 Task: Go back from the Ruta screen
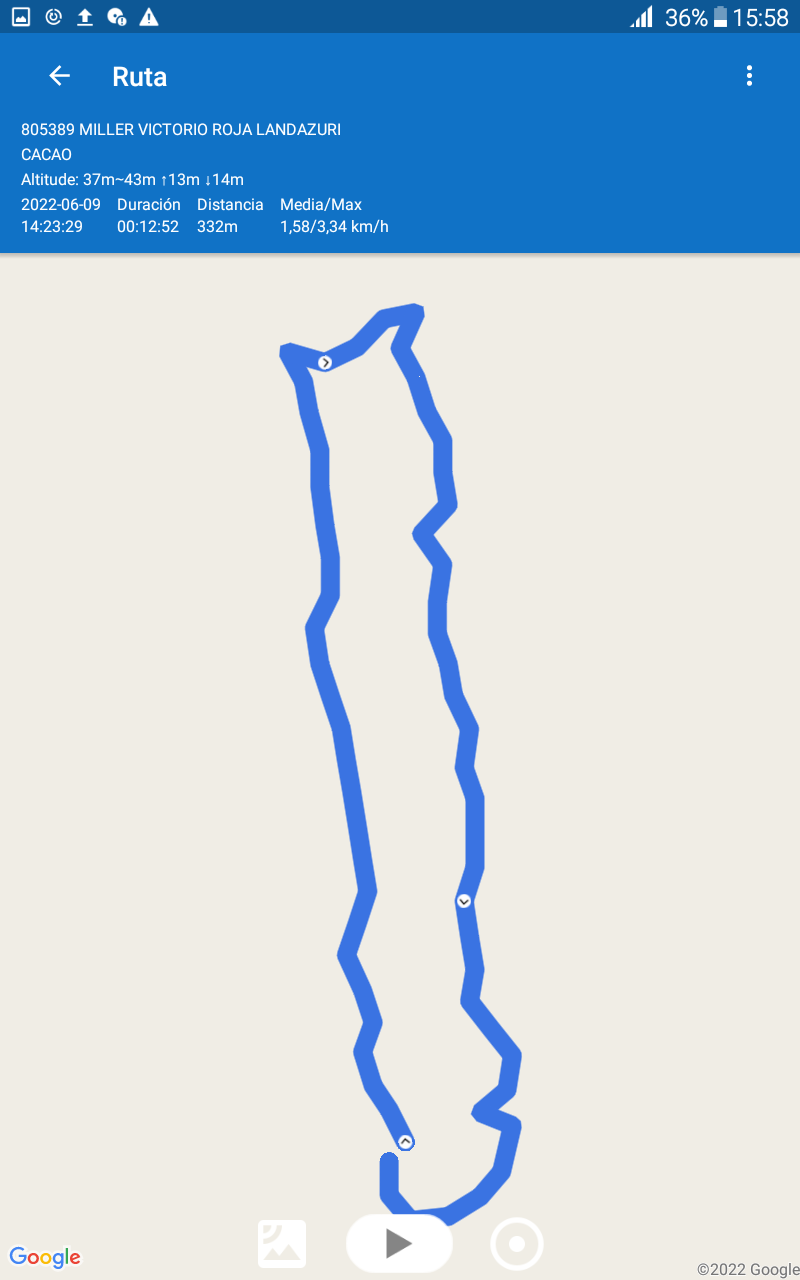60,76
